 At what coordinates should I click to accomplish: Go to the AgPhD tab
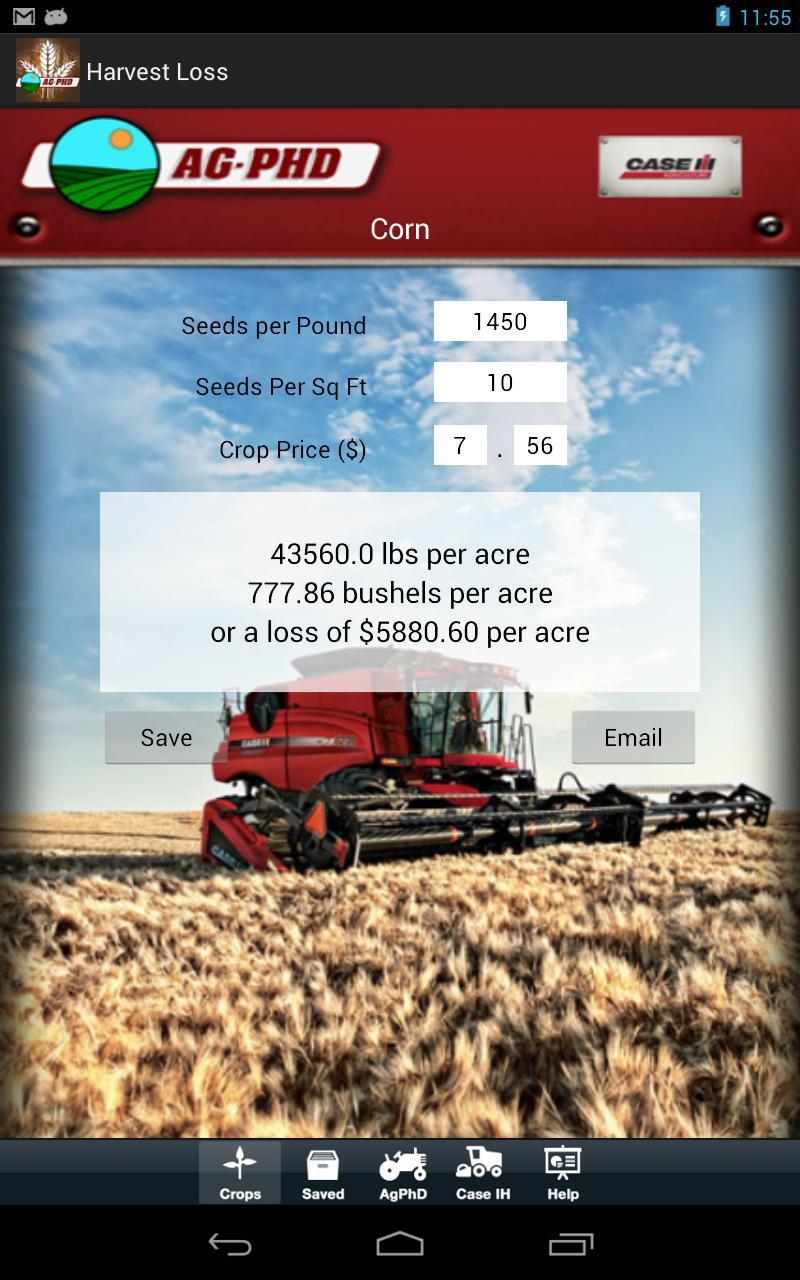pyautogui.click(x=402, y=1173)
